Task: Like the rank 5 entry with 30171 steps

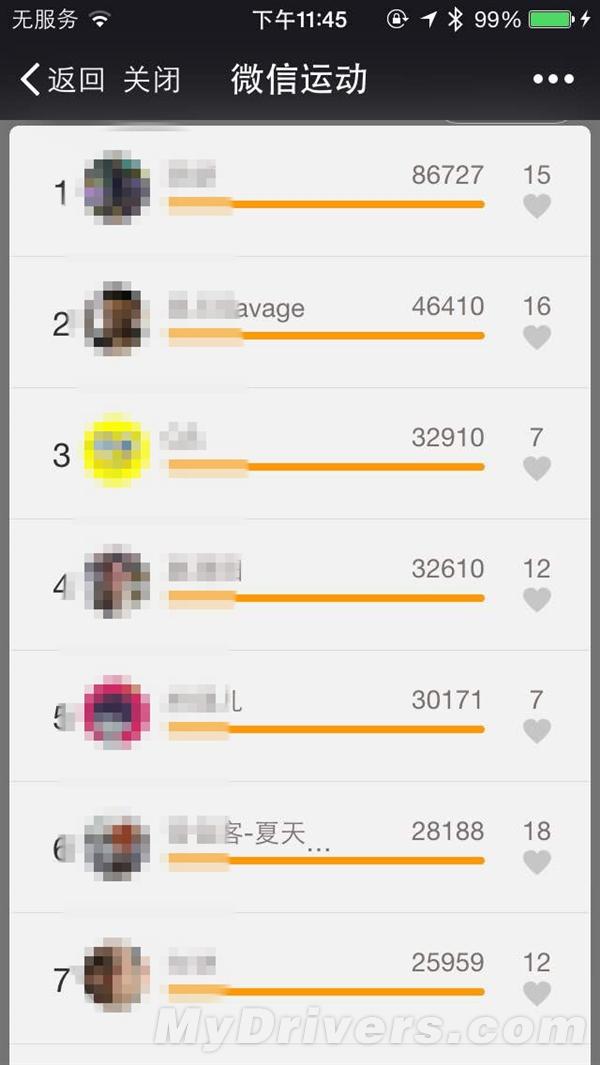Action: (x=537, y=730)
